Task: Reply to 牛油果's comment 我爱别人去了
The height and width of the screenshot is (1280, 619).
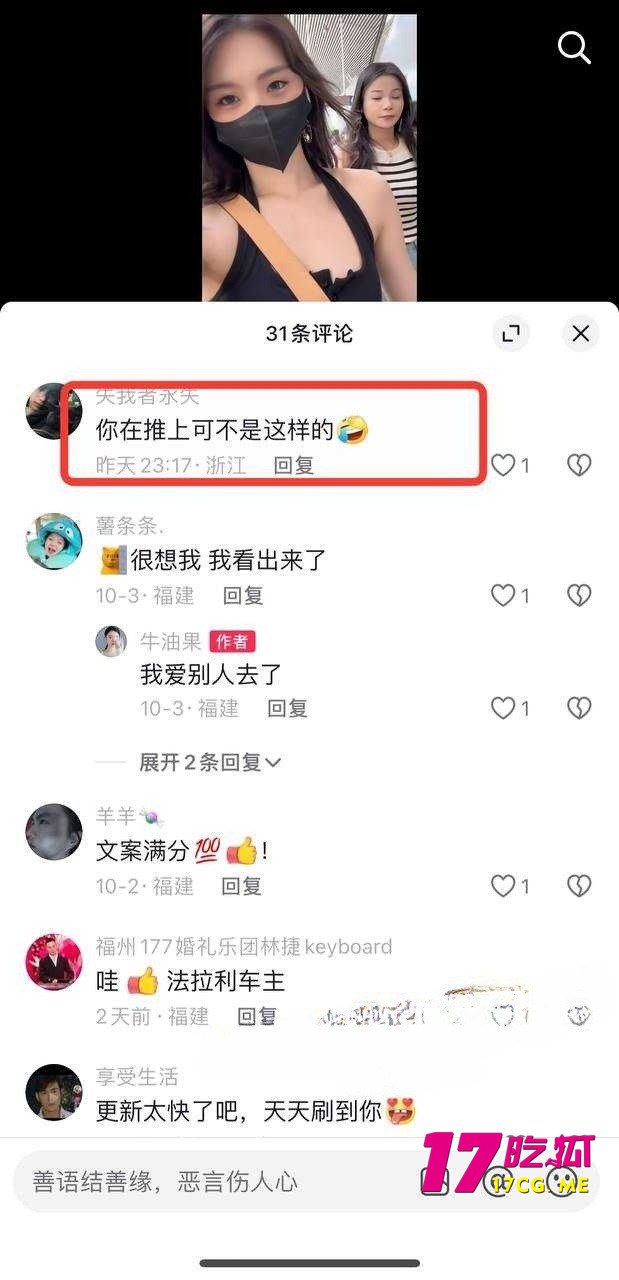Action: tap(287, 709)
